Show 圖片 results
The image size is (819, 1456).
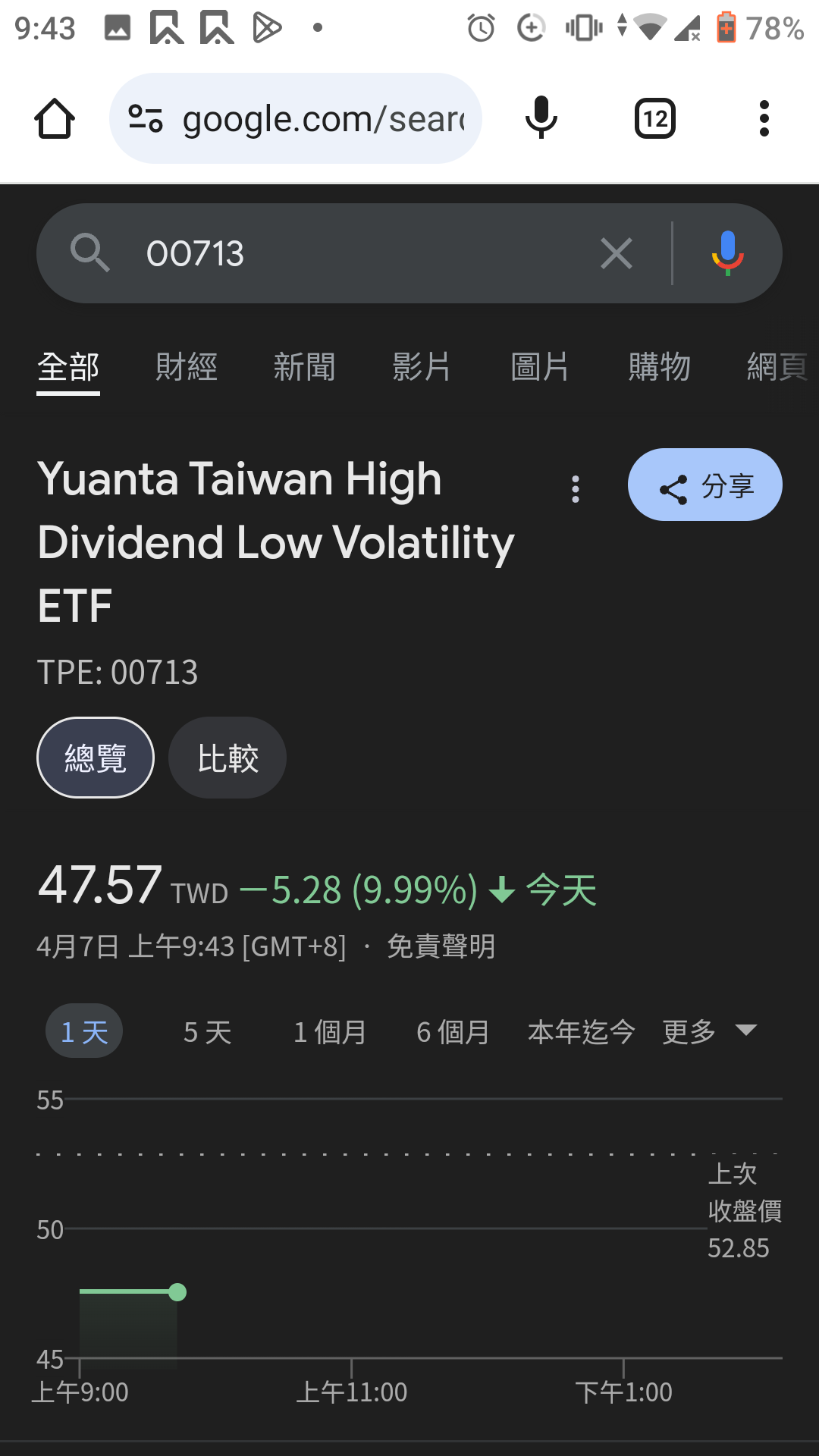(540, 368)
